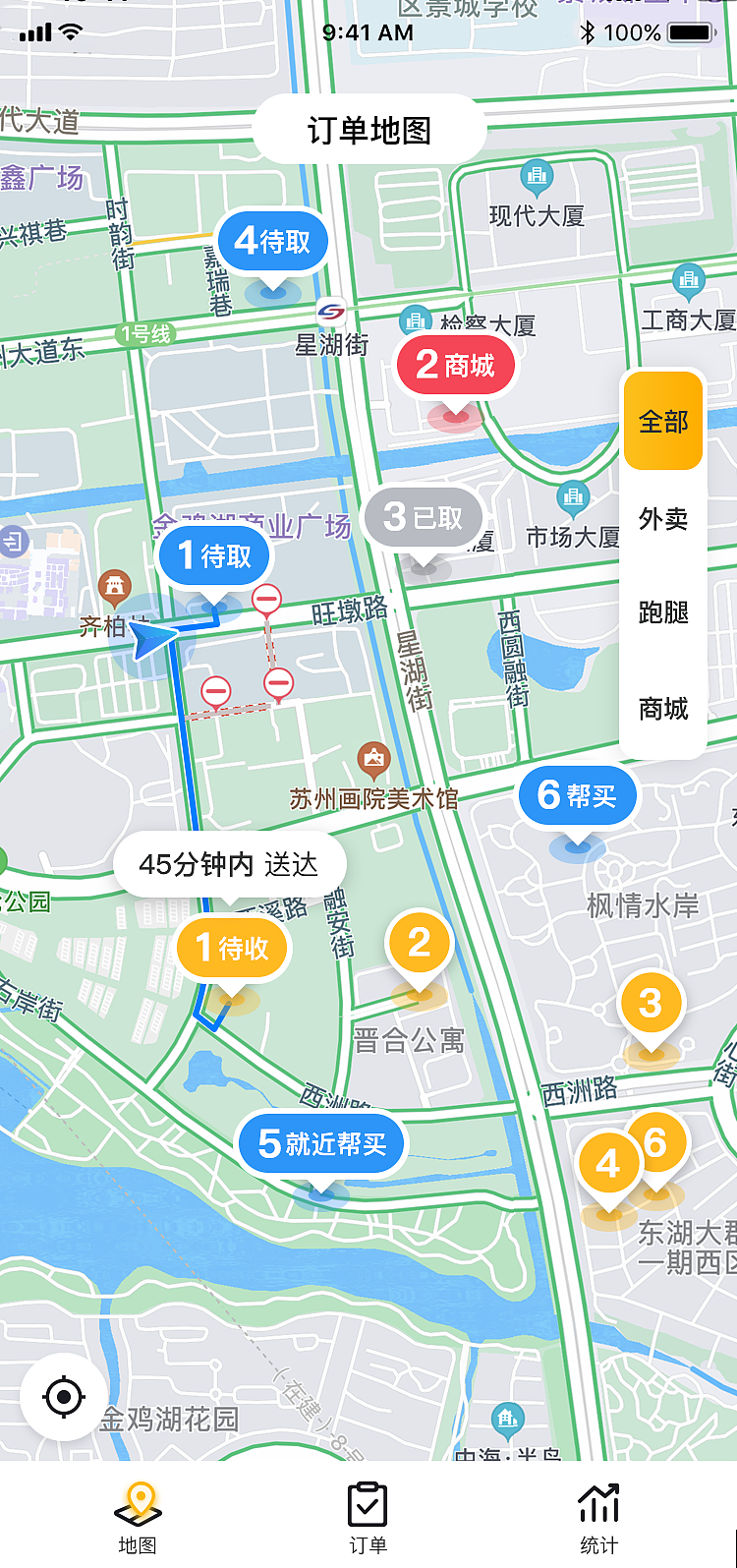The width and height of the screenshot is (737, 1568).
Task: Tap a red road-closure icon on 旺墩路
Action: [x=267, y=598]
